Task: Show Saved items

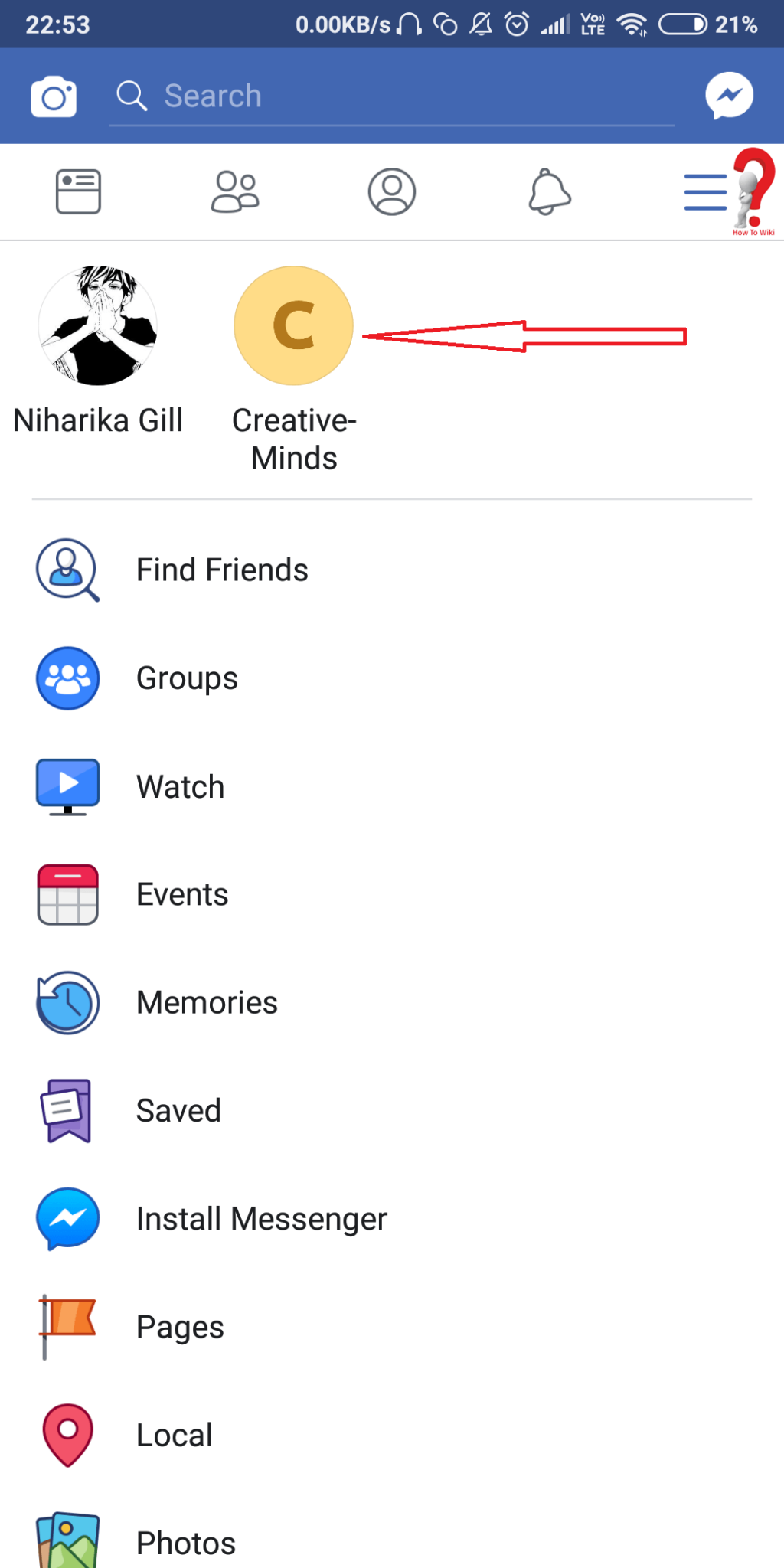Action: (x=392, y=1111)
